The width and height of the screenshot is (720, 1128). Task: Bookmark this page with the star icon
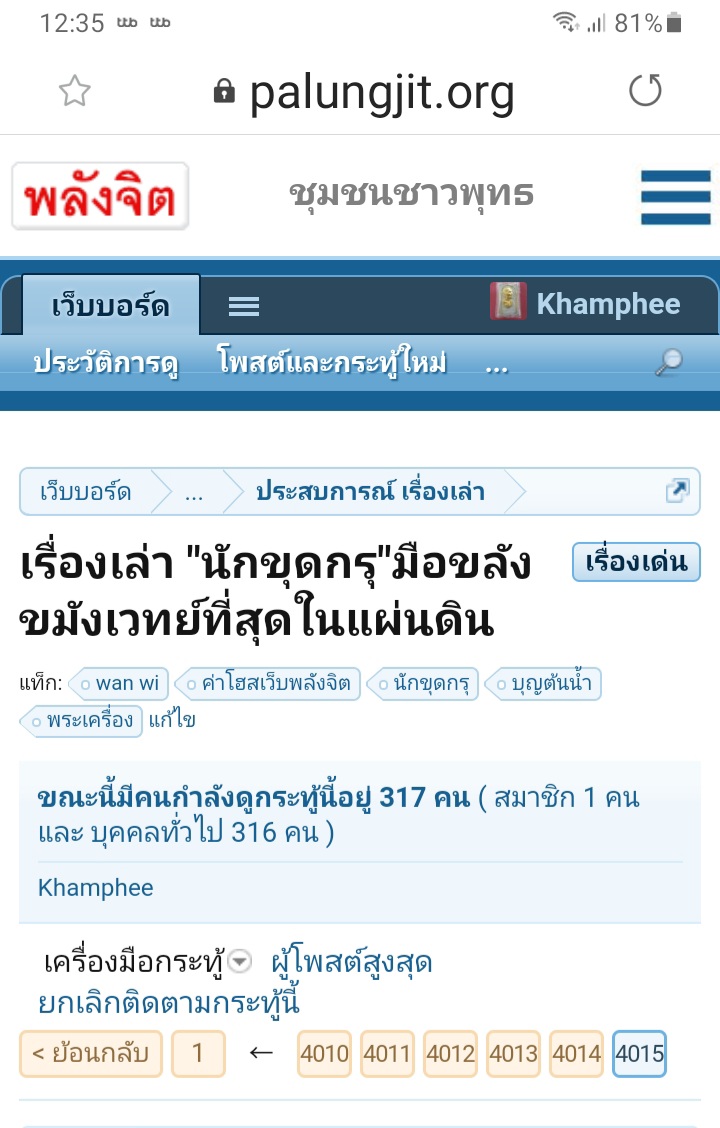75,92
